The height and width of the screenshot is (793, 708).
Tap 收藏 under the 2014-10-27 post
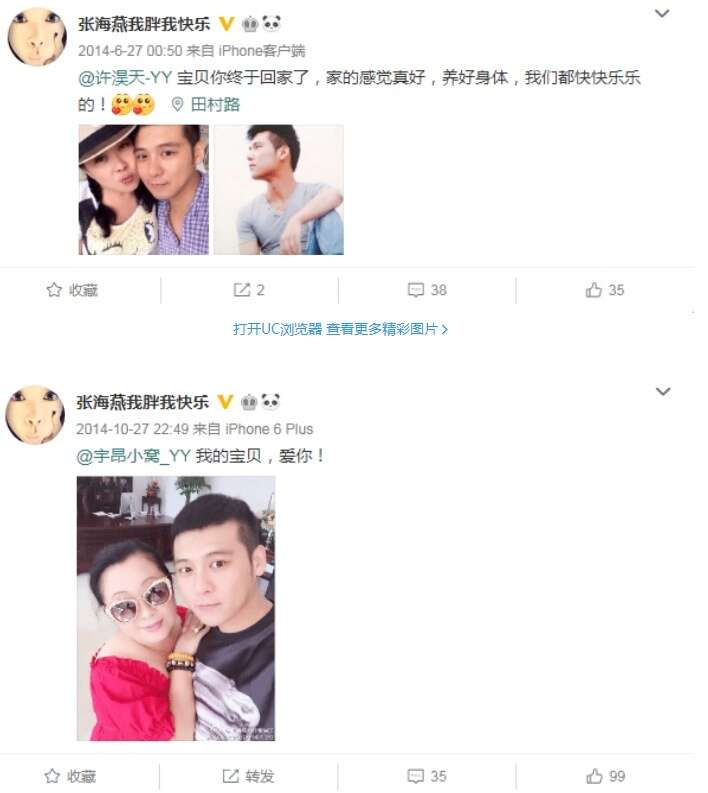(72, 776)
